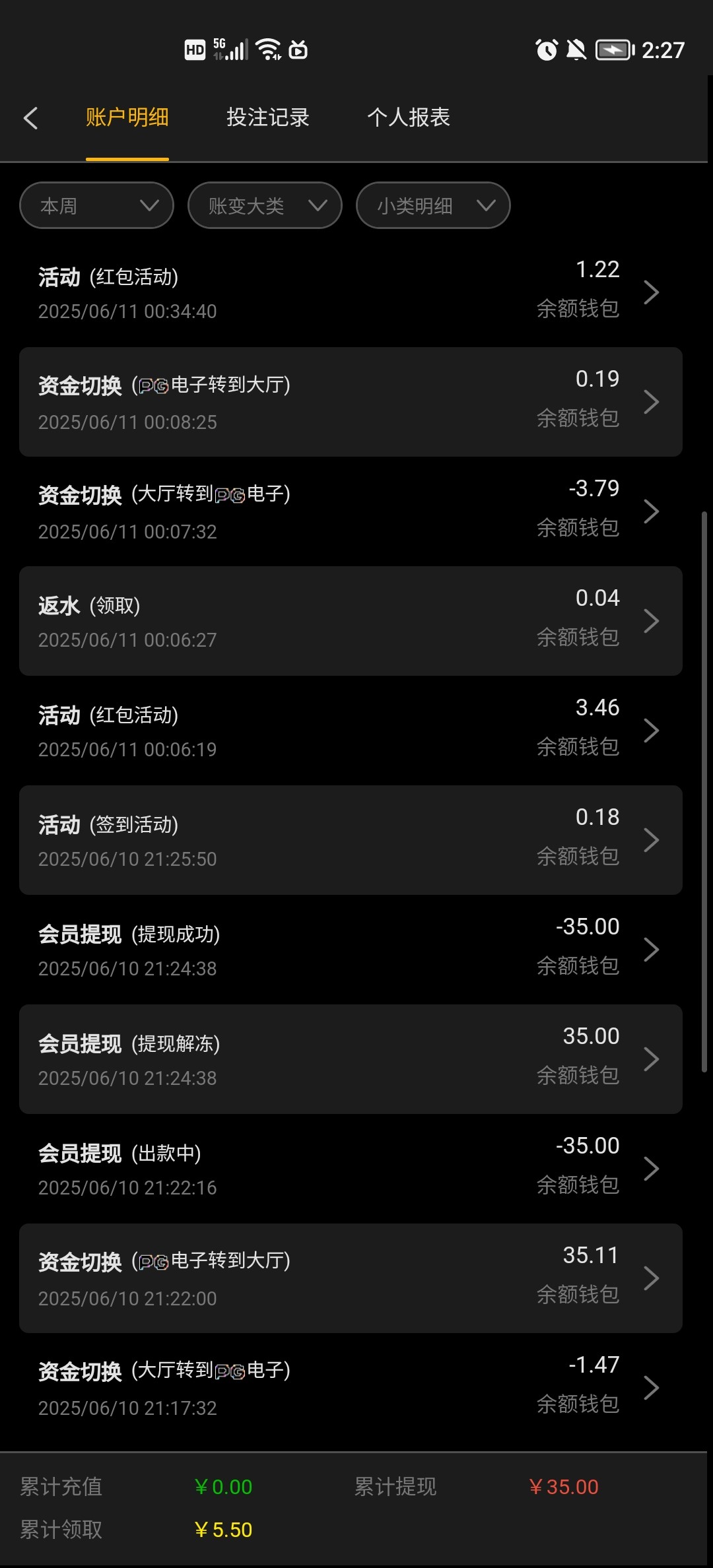
Task: Open the 提现解冻 35.00 entry
Action: pyautogui.click(x=350, y=1059)
